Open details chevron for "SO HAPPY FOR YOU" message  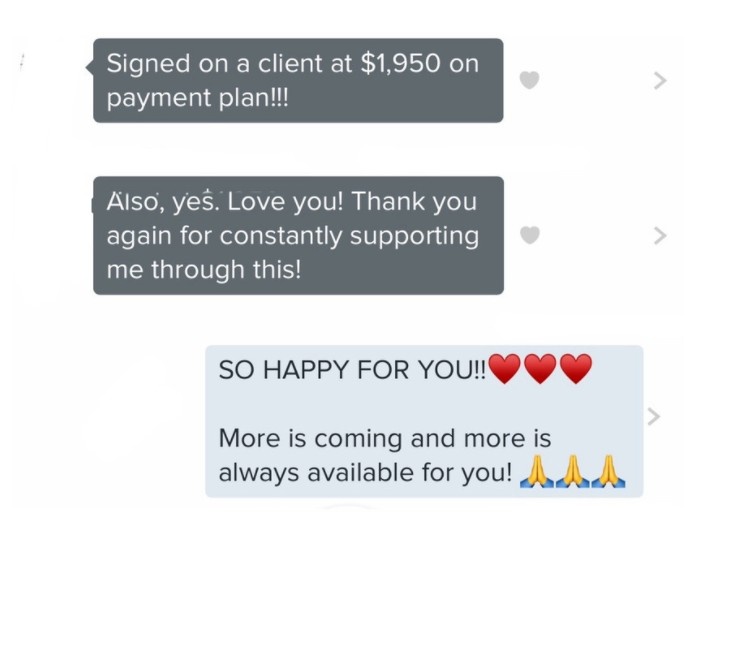pos(654,416)
